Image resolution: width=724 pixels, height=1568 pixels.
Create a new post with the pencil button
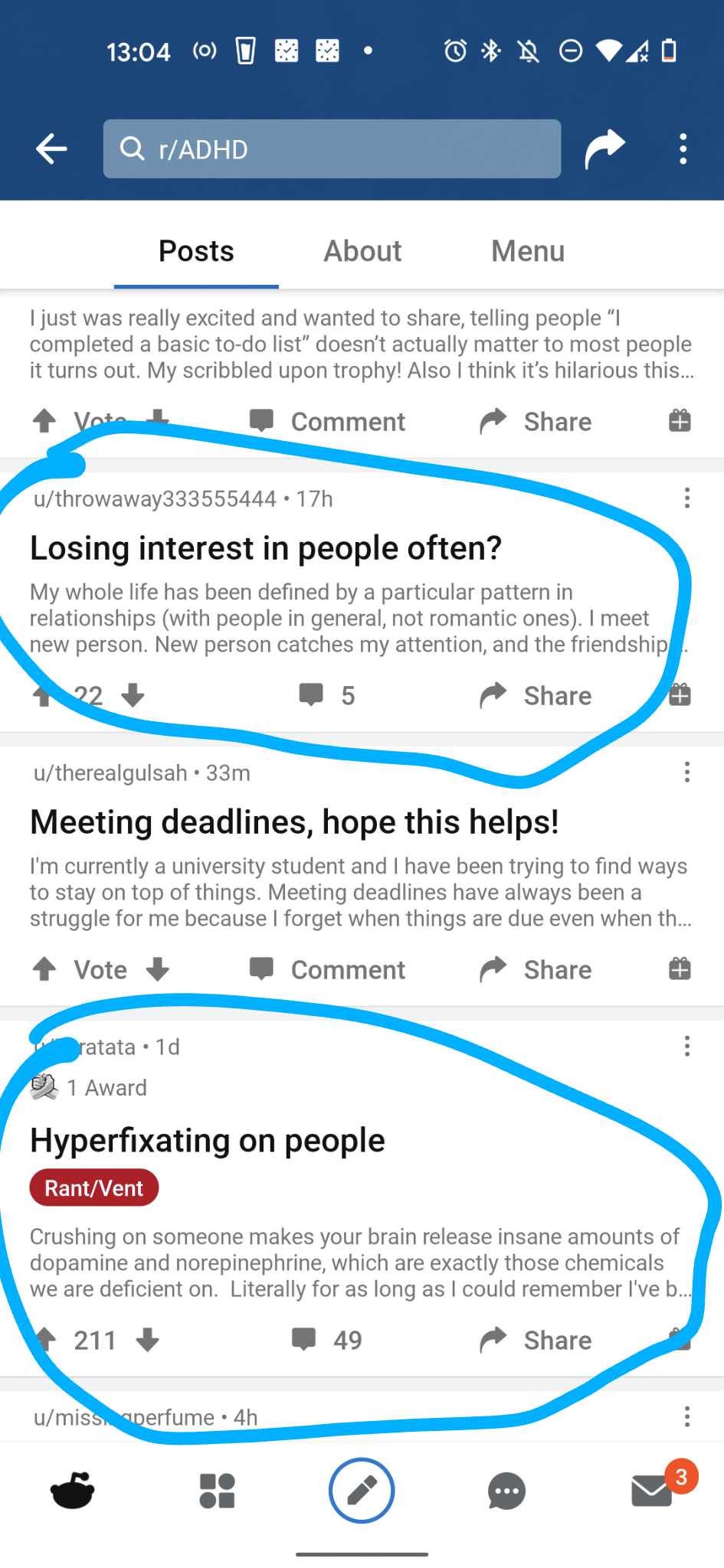point(362,1490)
